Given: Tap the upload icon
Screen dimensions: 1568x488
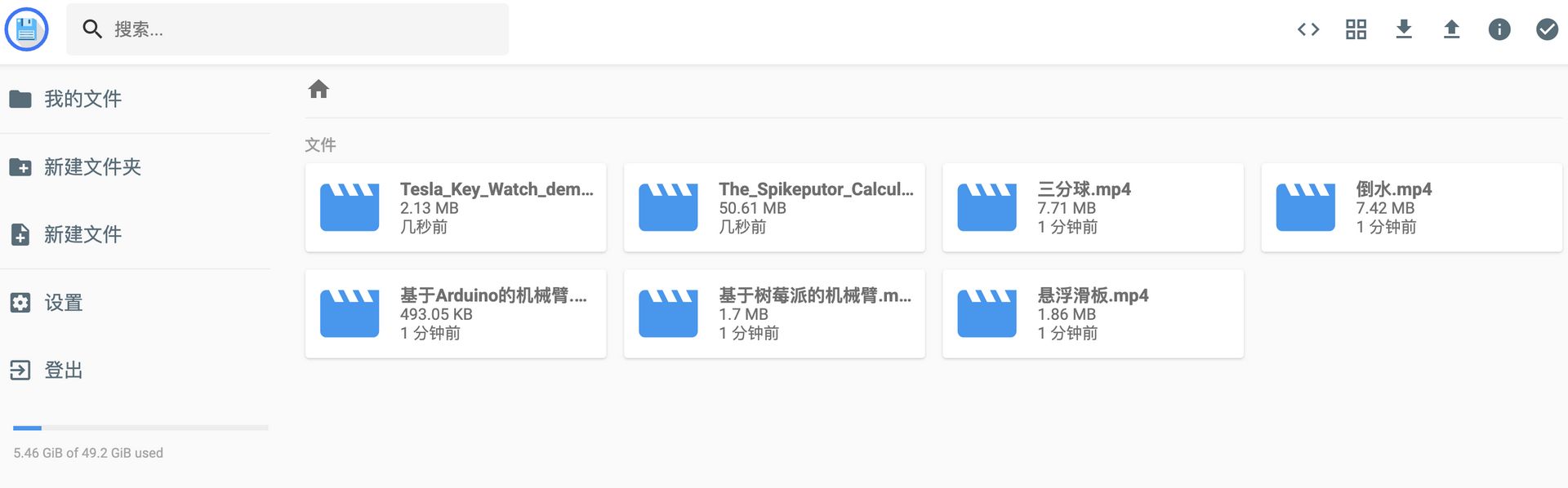Looking at the screenshot, I should [1451, 29].
